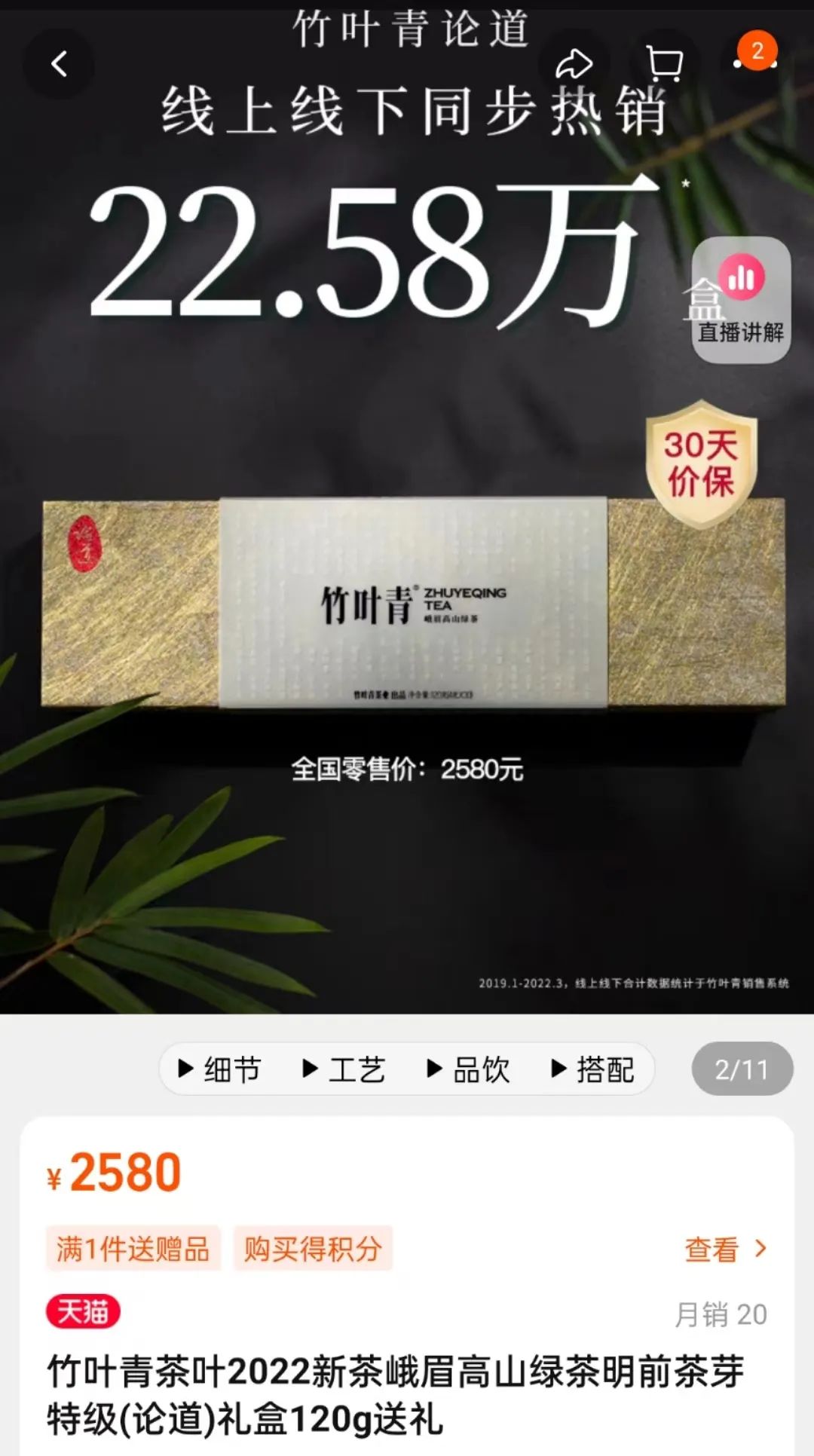
Task: Share this tea product
Action: click(x=574, y=65)
